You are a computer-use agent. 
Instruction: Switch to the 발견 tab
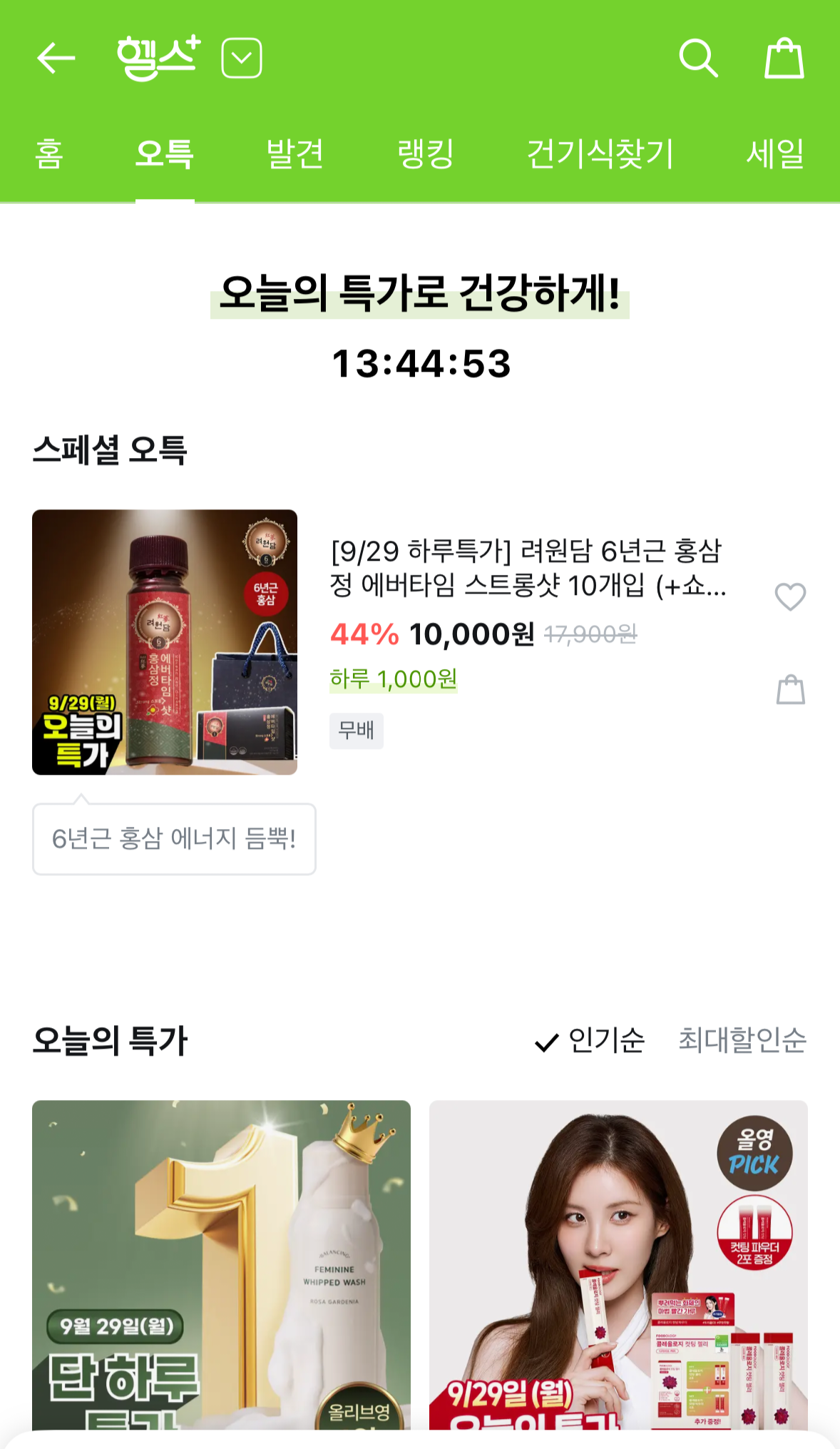294,154
